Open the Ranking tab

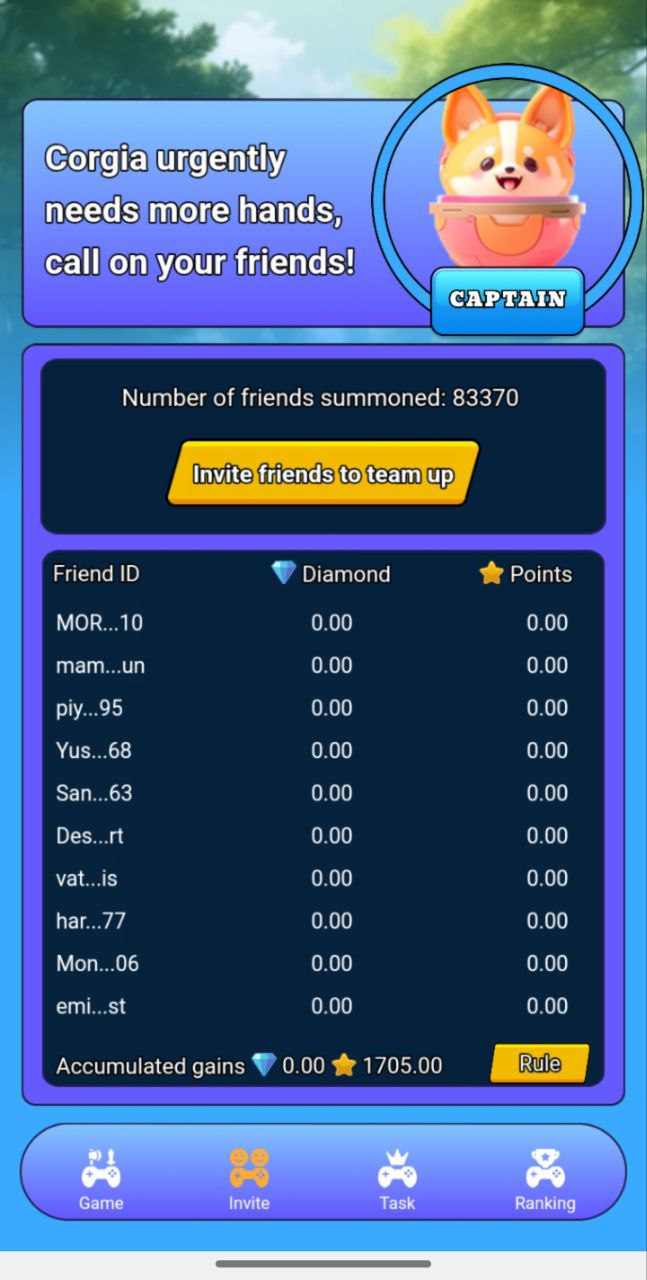(545, 1179)
